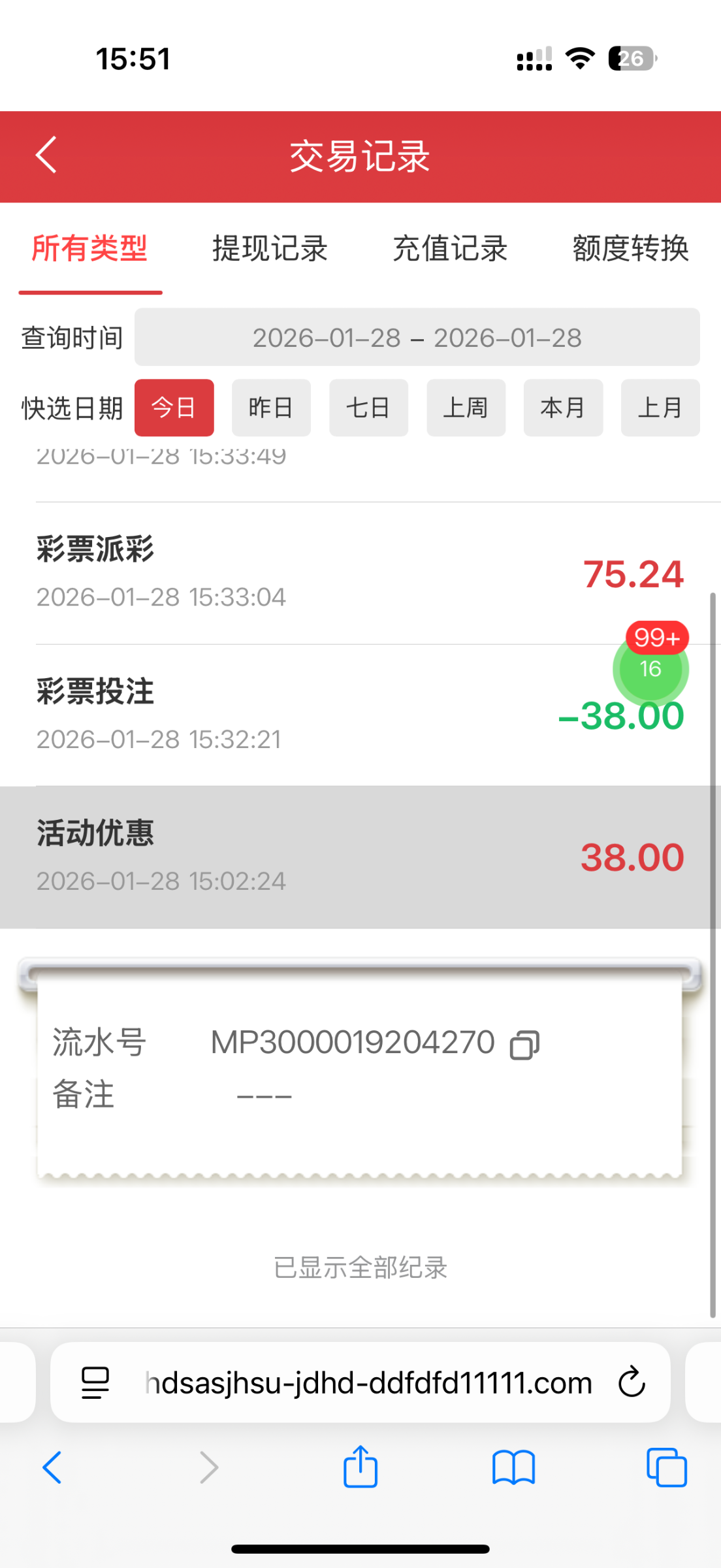Switch to the 充值记录 tab
This screenshot has height=1568, width=721.
[x=450, y=249]
